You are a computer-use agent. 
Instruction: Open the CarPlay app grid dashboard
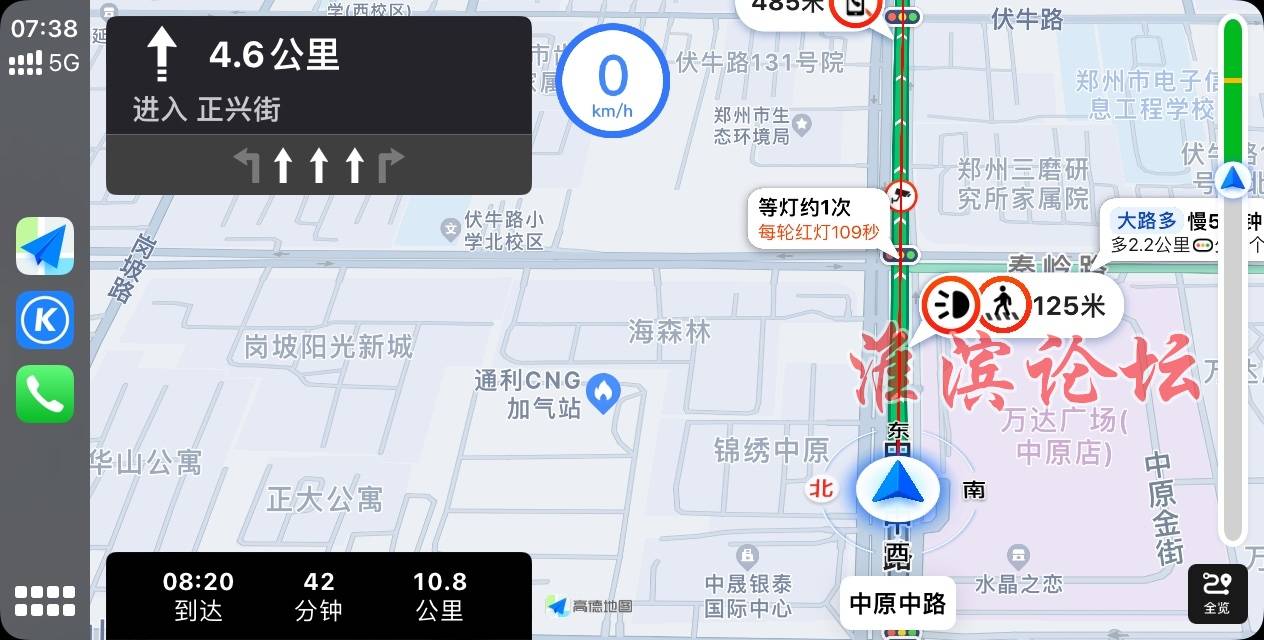click(x=45, y=601)
